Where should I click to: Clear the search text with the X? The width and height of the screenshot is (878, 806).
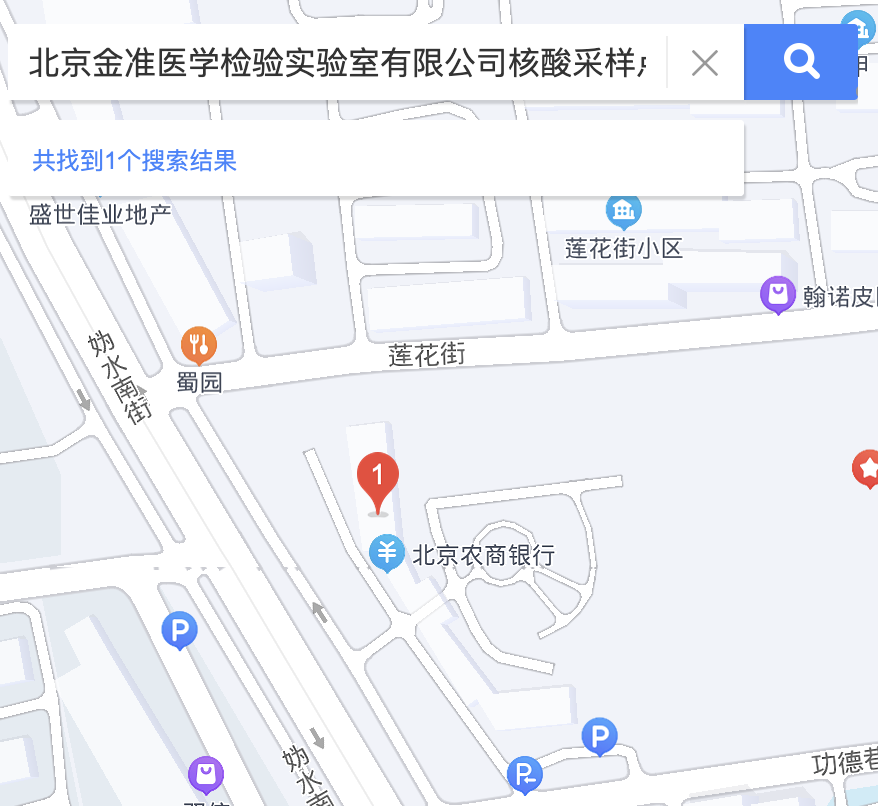point(705,63)
